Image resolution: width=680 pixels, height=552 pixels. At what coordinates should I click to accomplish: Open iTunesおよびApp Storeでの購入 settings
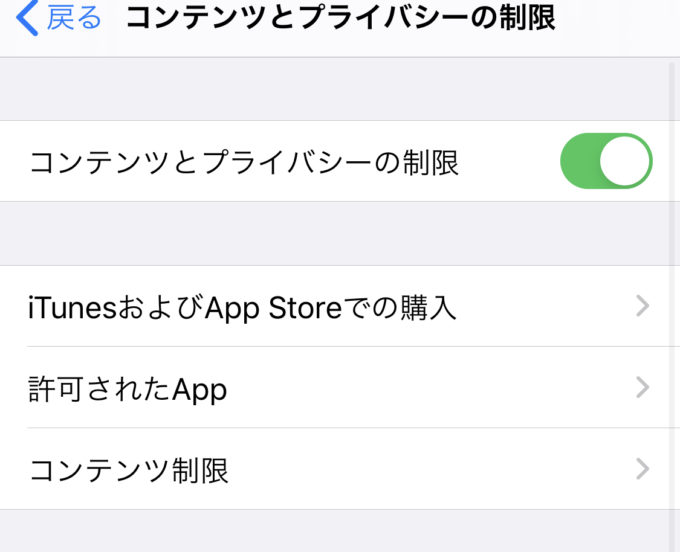340,307
